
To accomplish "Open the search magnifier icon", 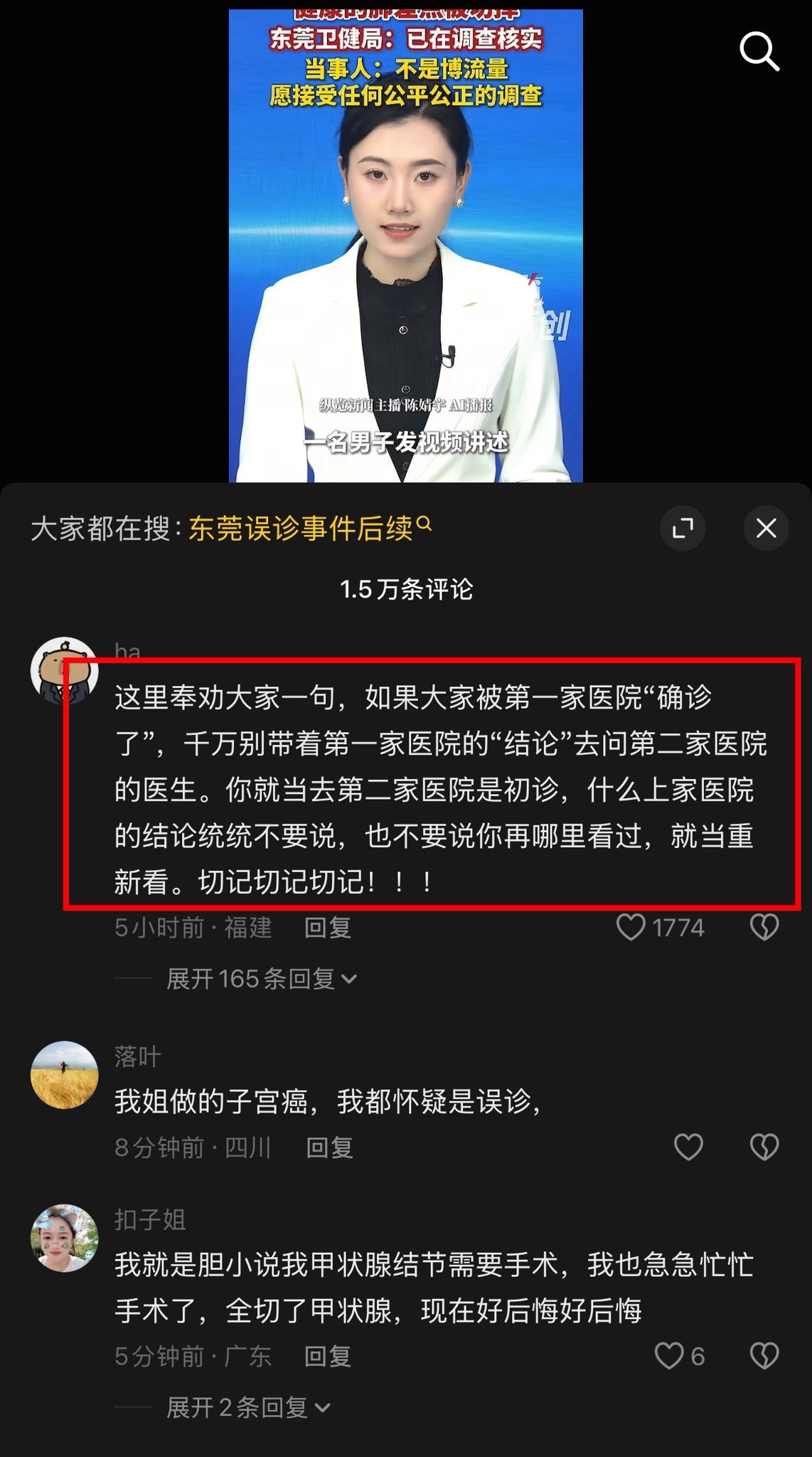I will click(759, 52).
